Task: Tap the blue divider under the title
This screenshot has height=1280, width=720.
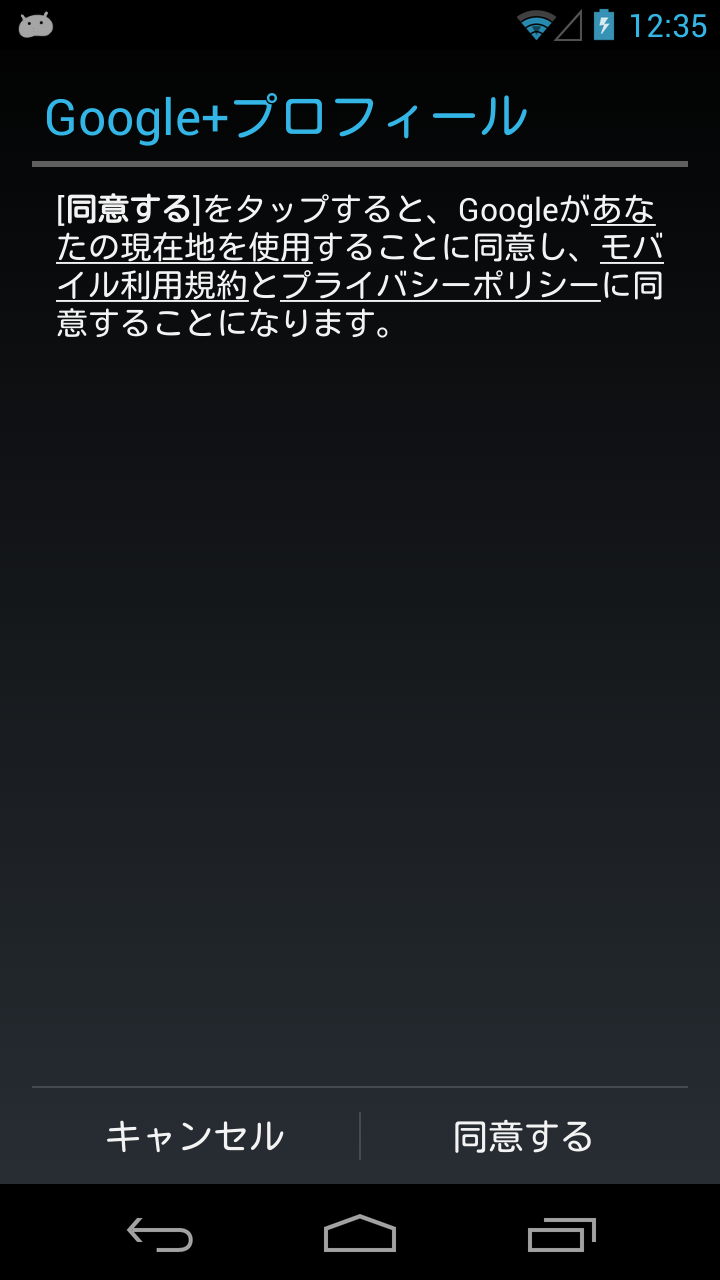Action: (360, 160)
